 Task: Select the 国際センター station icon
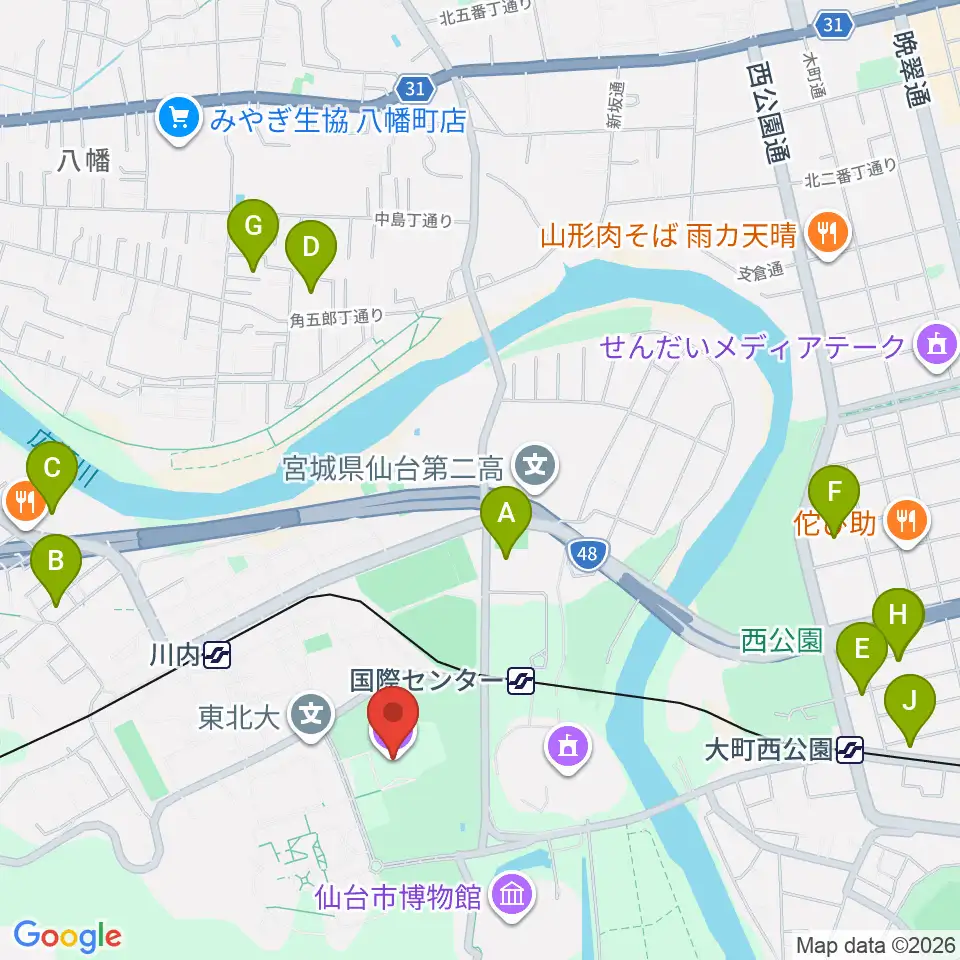point(520,680)
